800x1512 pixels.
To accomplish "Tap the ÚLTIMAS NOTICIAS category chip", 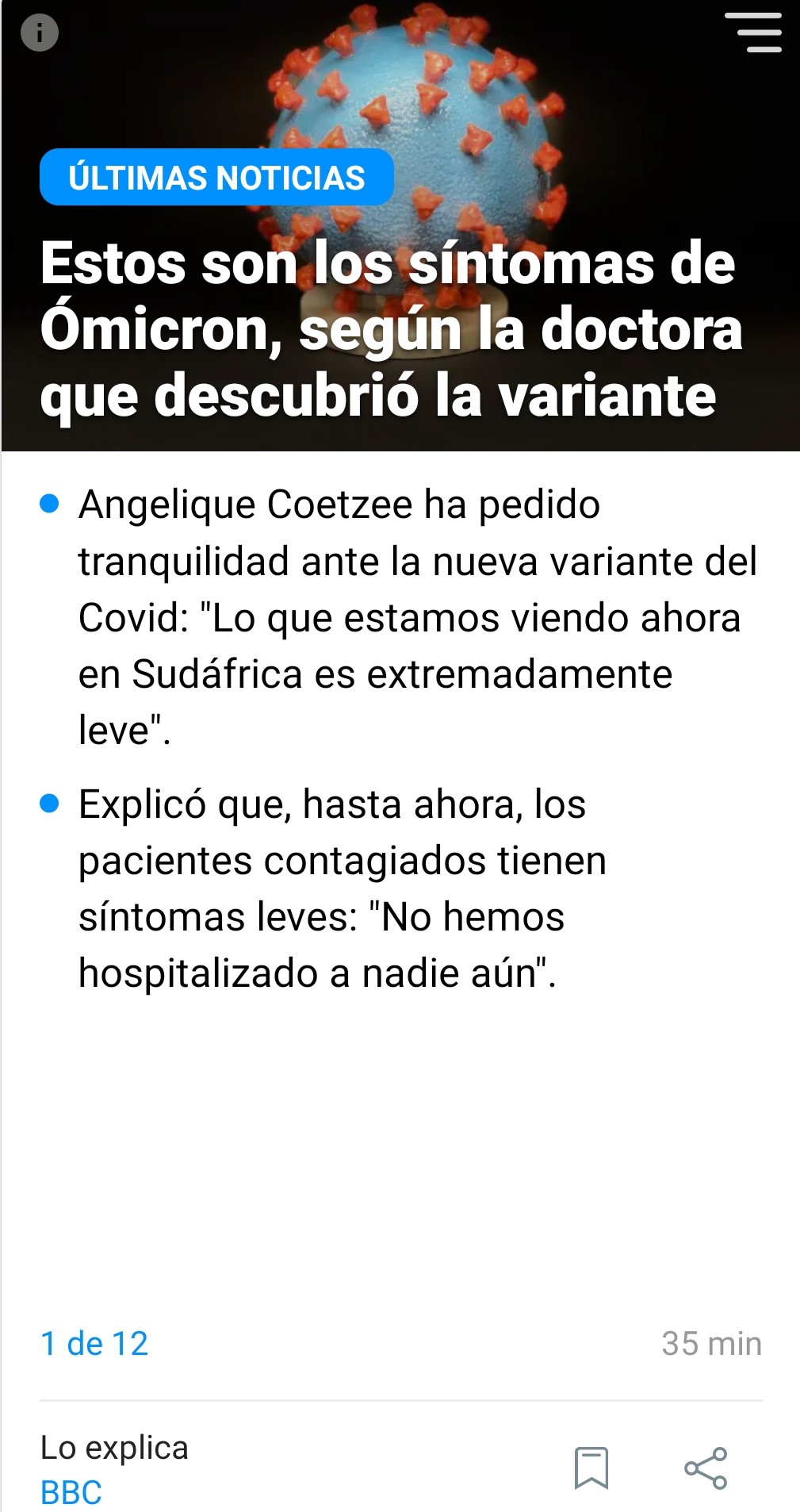I will (216, 177).
